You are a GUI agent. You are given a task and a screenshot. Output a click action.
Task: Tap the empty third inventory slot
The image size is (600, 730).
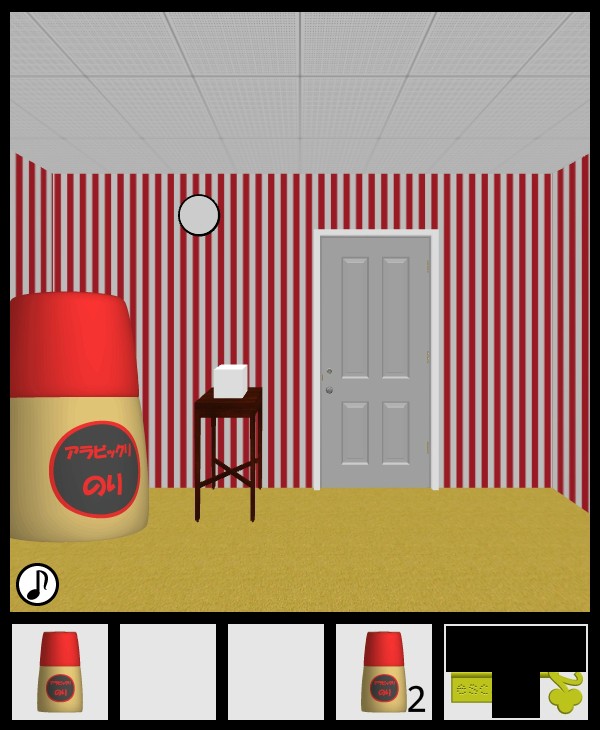(276, 672)
